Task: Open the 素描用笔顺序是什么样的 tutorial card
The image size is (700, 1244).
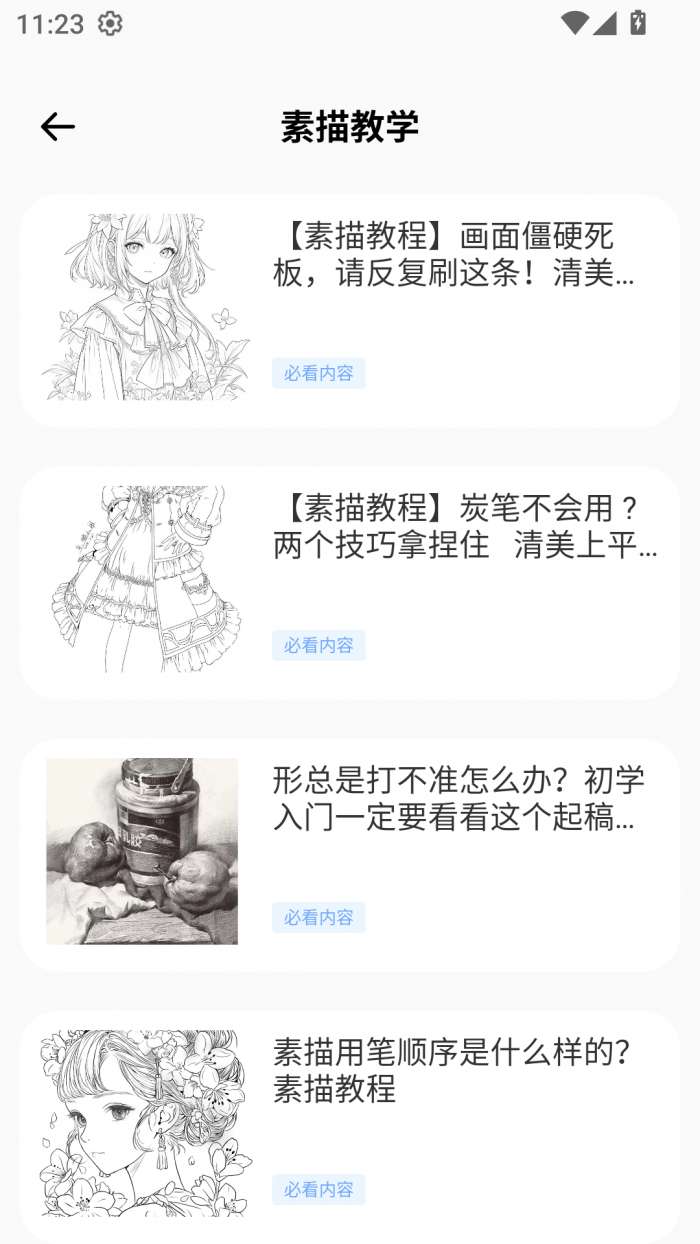Action: click(x=350, y=1125)
